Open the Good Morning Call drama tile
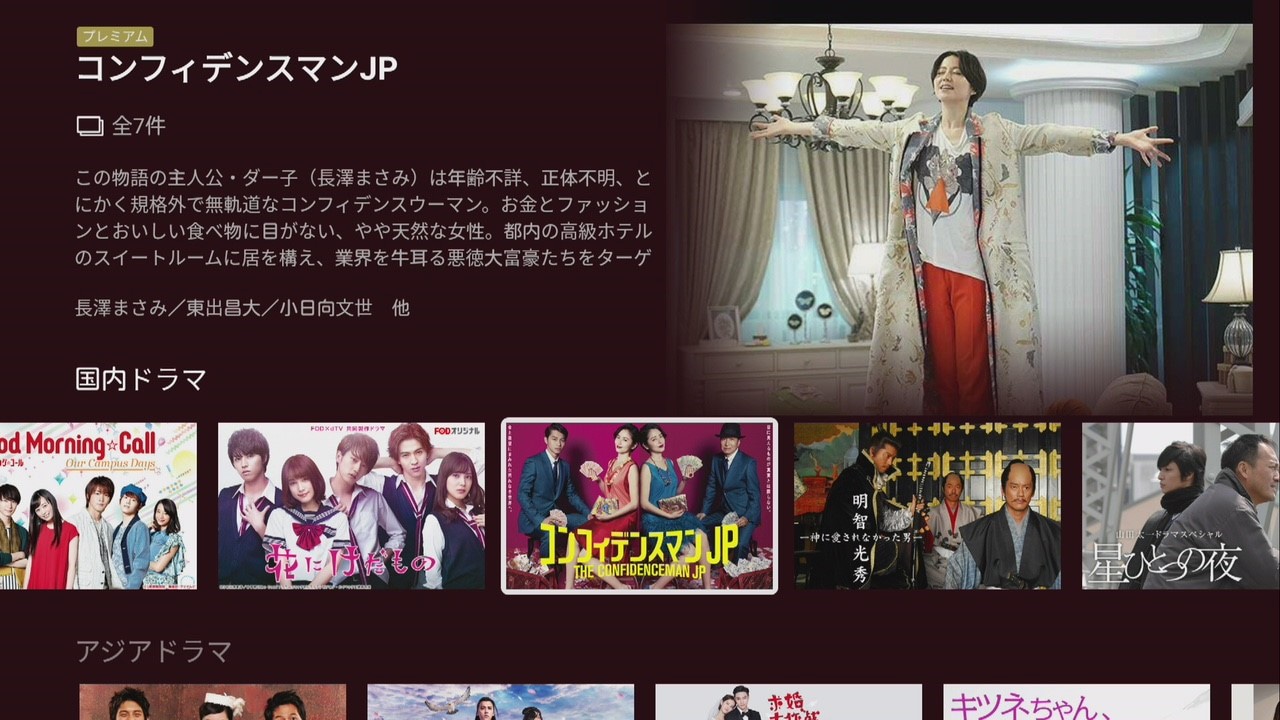 [x=98, y=506]
